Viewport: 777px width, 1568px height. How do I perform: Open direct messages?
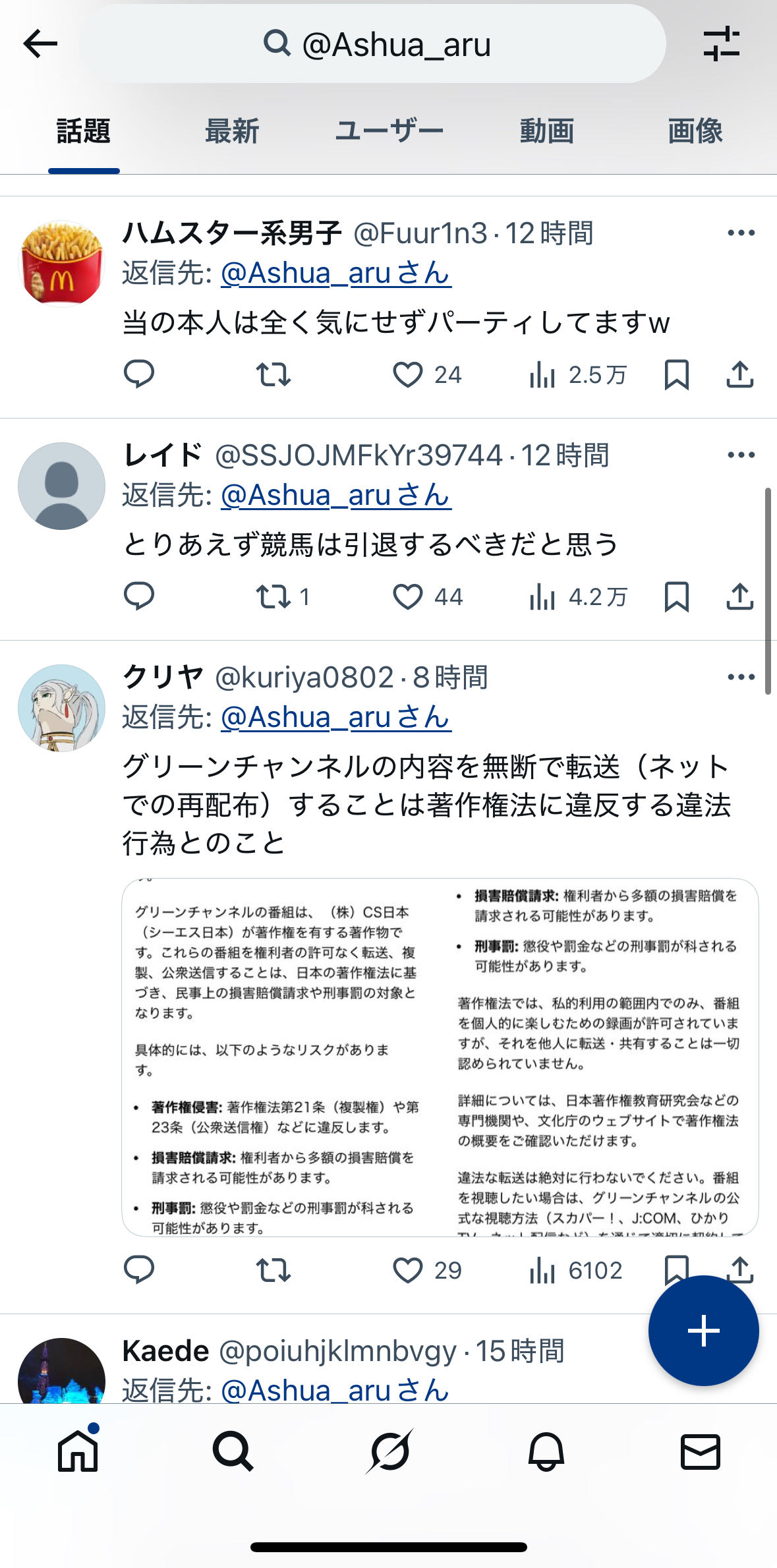(x=700, y=1452)
